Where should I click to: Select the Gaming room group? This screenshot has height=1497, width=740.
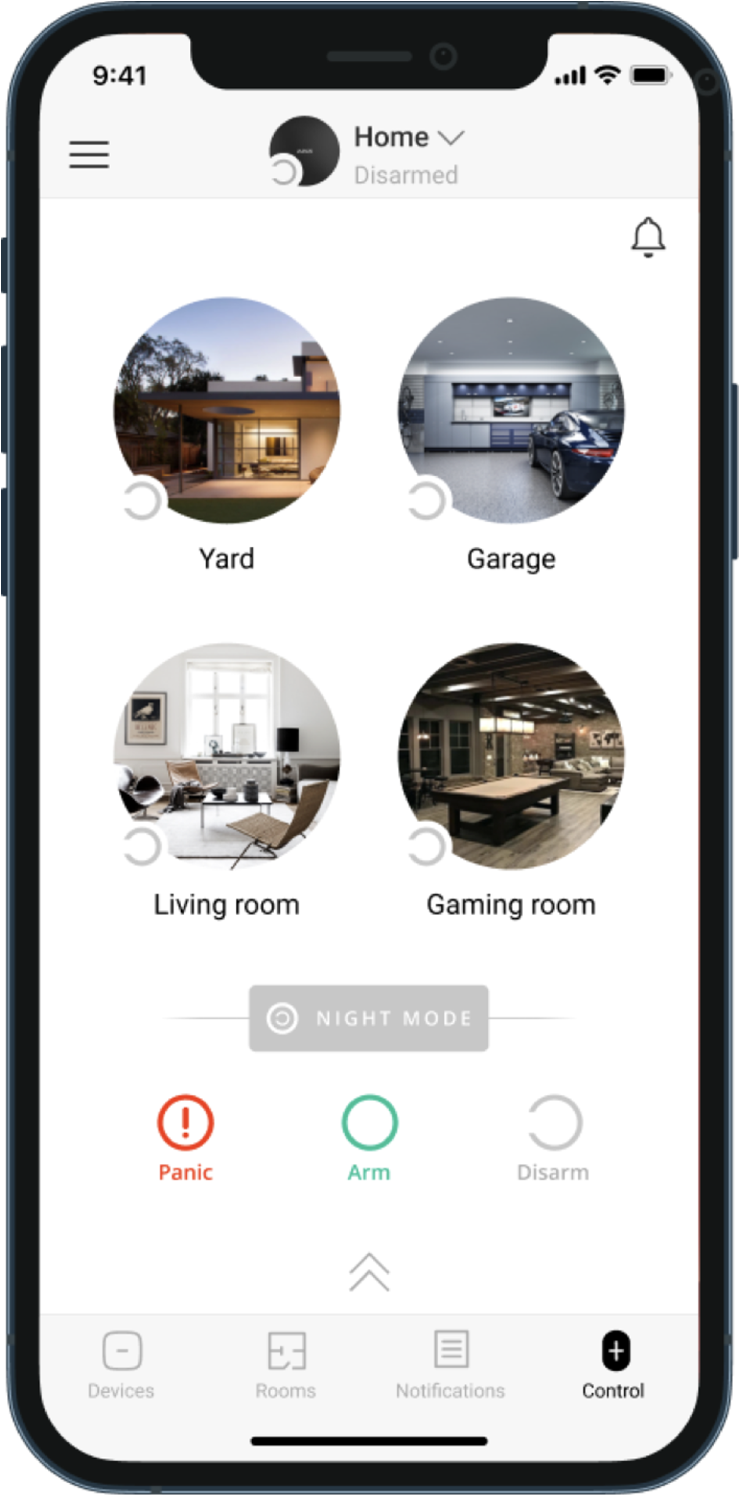pyautogui.click(x=511, y=756)
